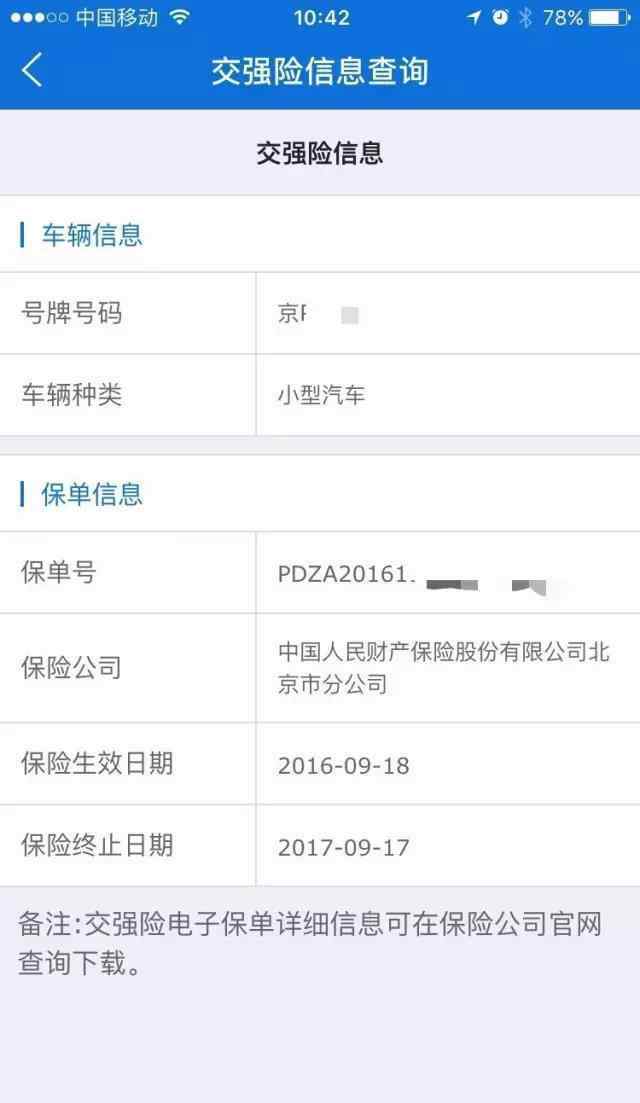Go back from 交强险信息查询 page
The image size is (640, 1103).
click(32, 70)
